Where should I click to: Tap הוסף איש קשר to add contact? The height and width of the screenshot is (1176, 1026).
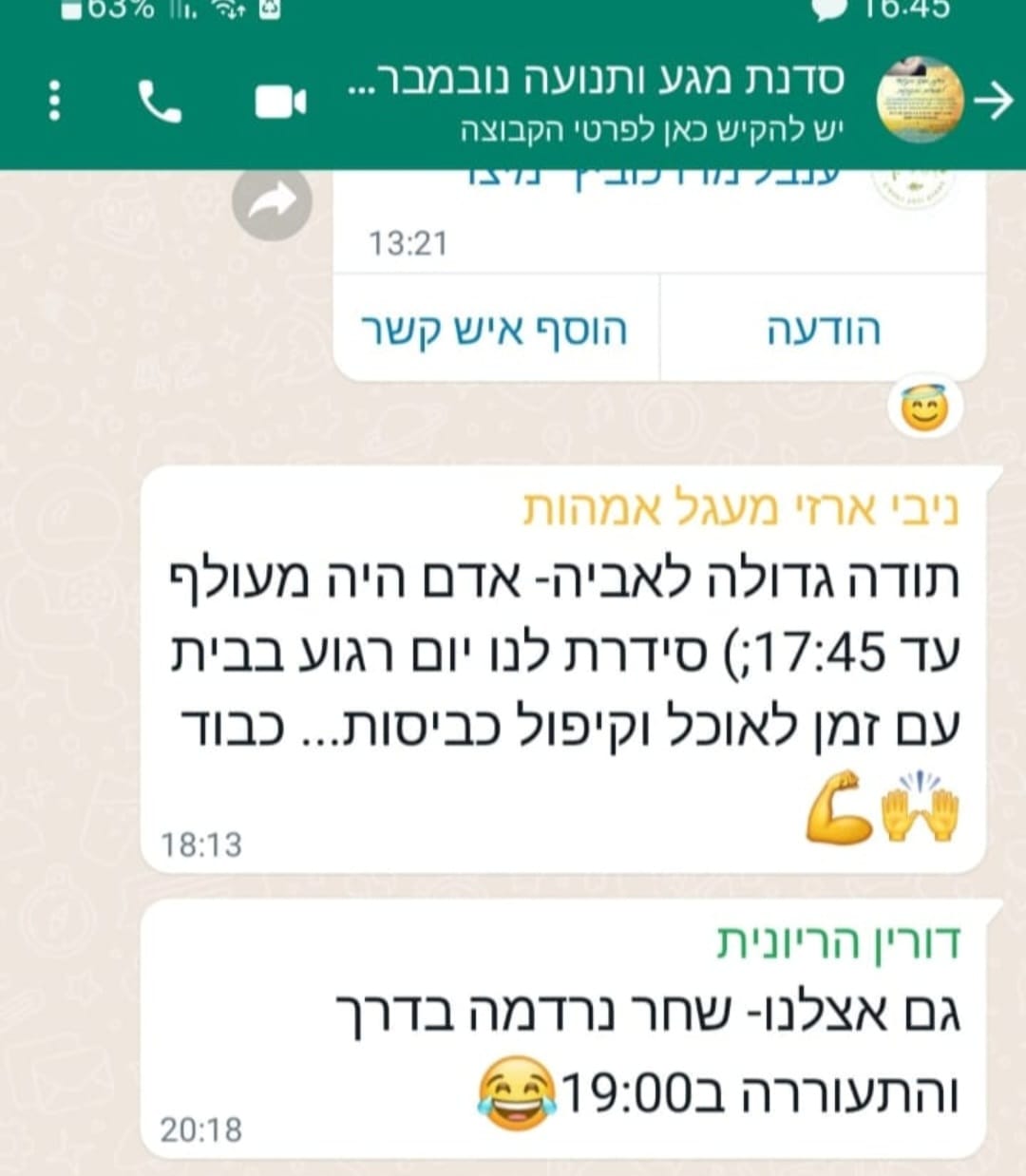tap(495, 330)
